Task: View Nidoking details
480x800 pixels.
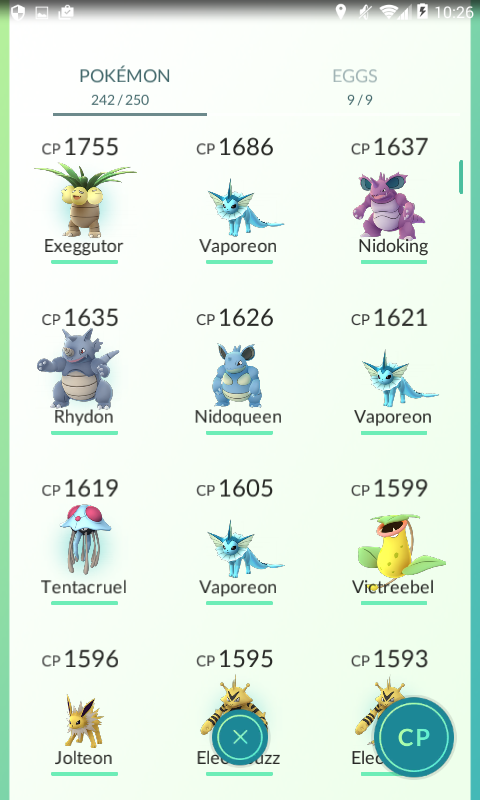Action: pyautogui.click(x=393, y=200)
